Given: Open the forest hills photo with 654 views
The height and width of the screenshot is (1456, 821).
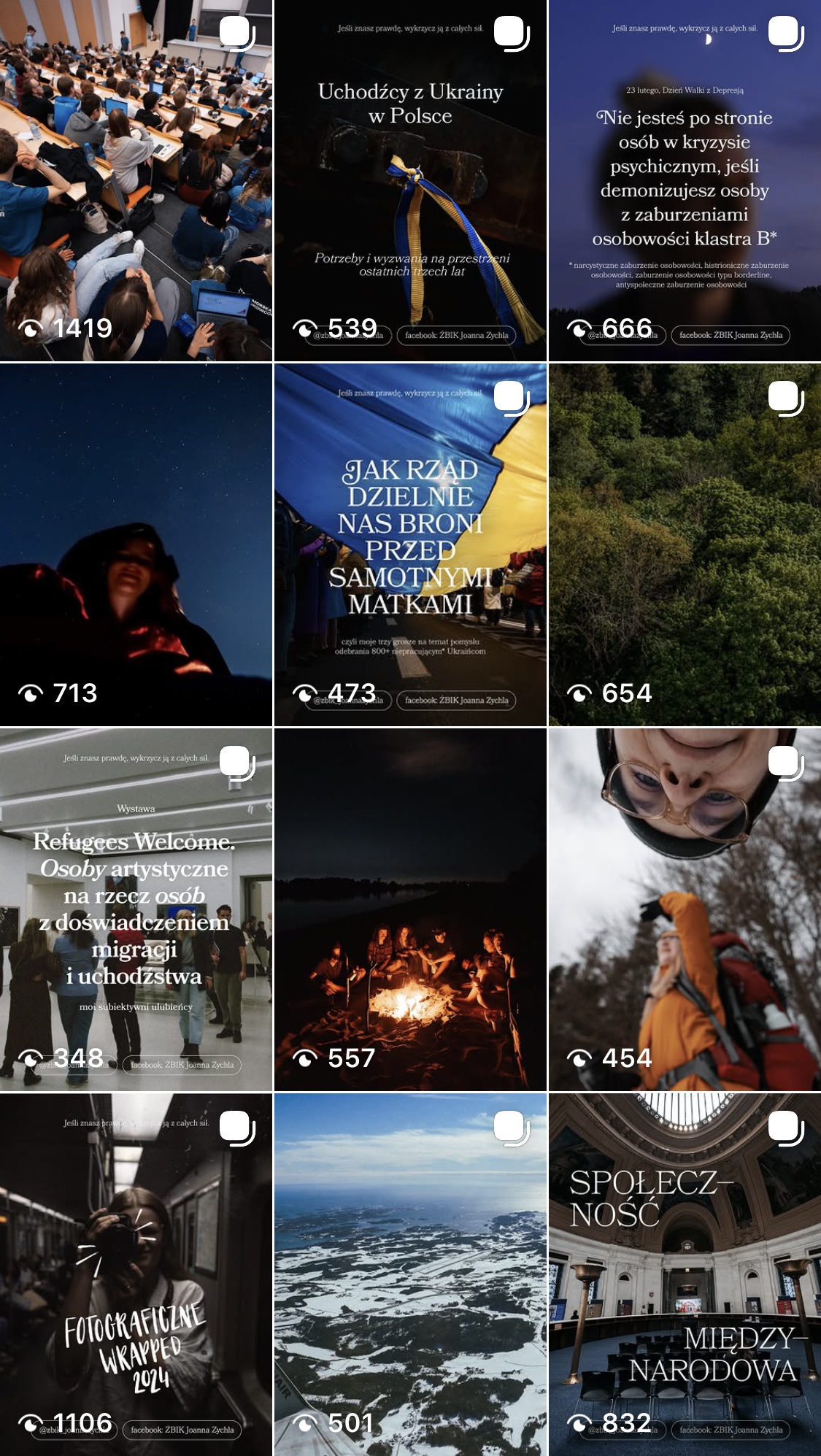Looking at the screenshot, I should tap(685, 544).
